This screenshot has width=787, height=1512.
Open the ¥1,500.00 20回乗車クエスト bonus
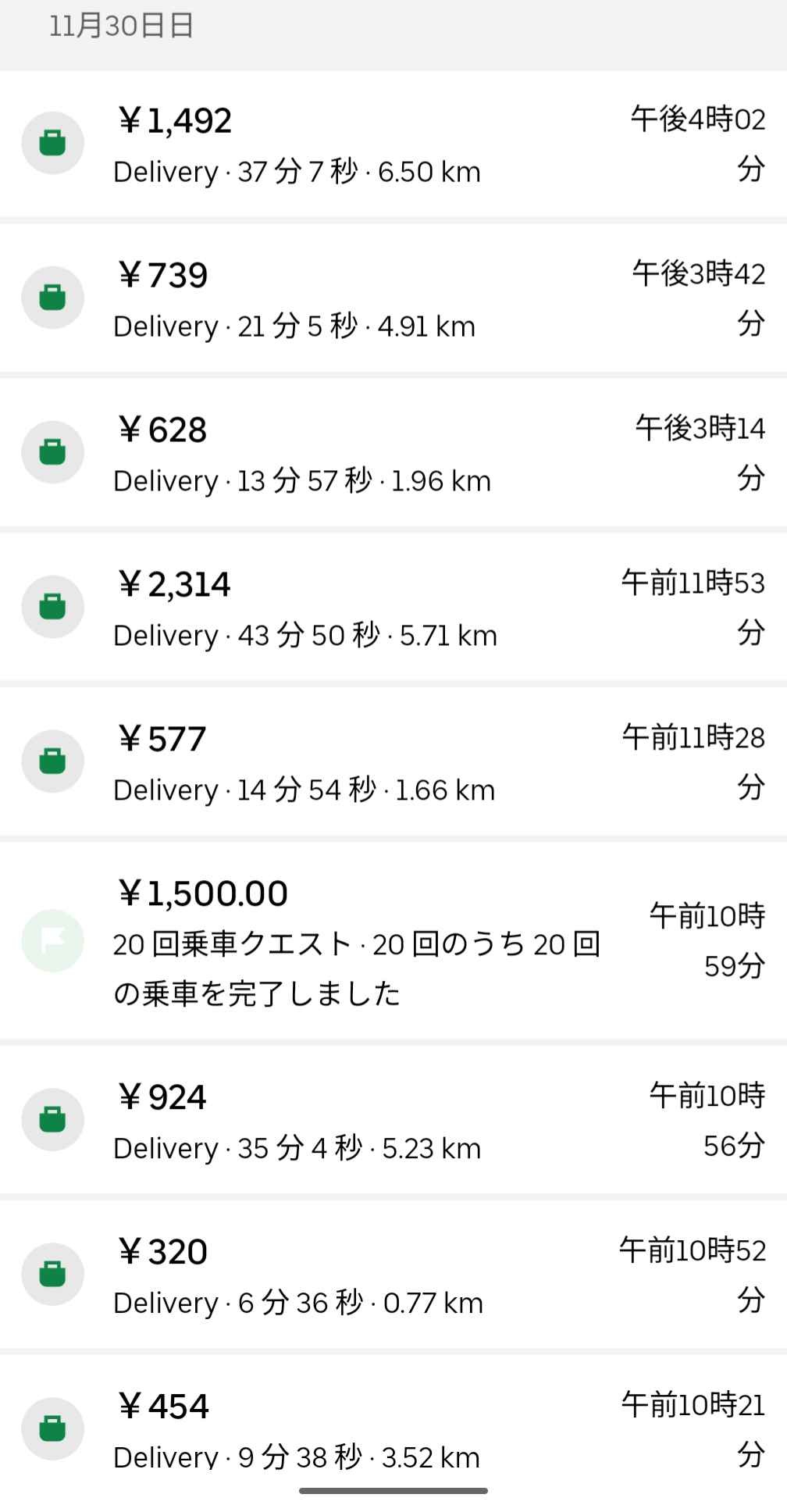[393, 941]
